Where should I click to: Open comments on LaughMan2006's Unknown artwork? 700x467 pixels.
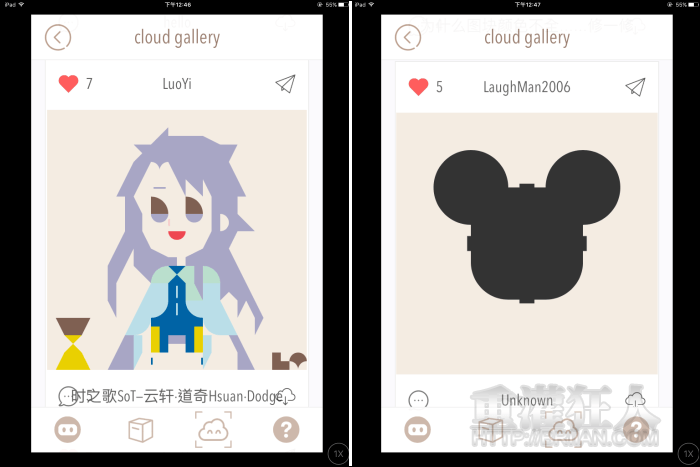pyautogui.click(x=418, y=400)
